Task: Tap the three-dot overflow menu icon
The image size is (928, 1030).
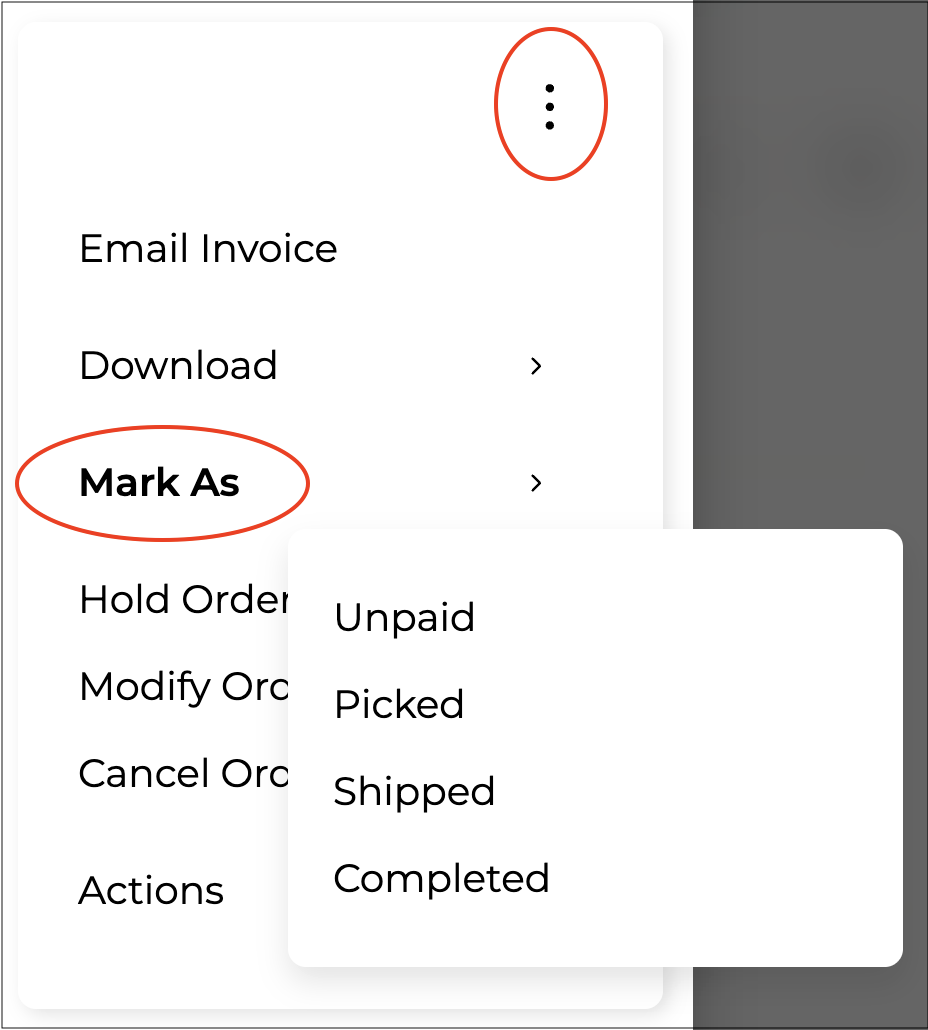Action: tap(550, 106)
